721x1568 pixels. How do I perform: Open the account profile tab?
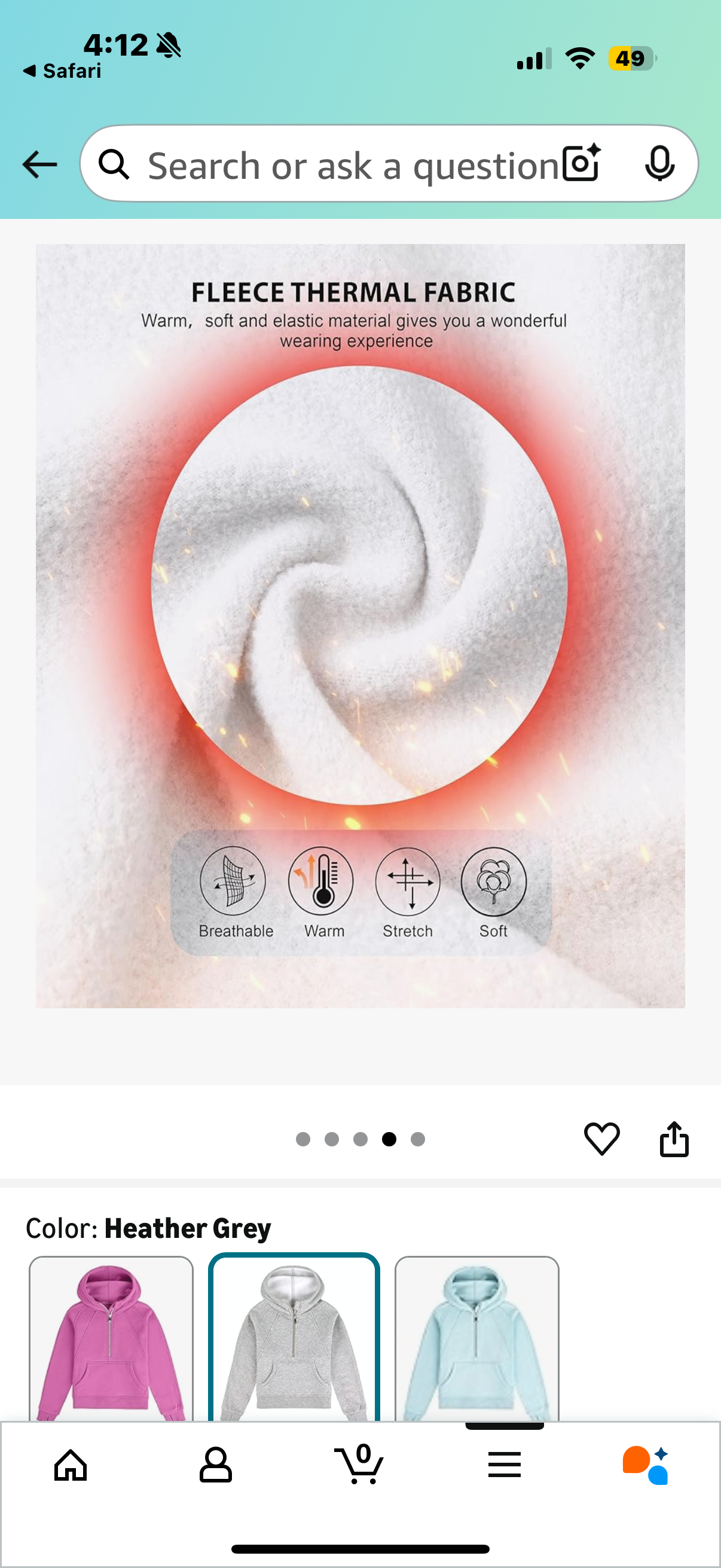[215, 1465]
